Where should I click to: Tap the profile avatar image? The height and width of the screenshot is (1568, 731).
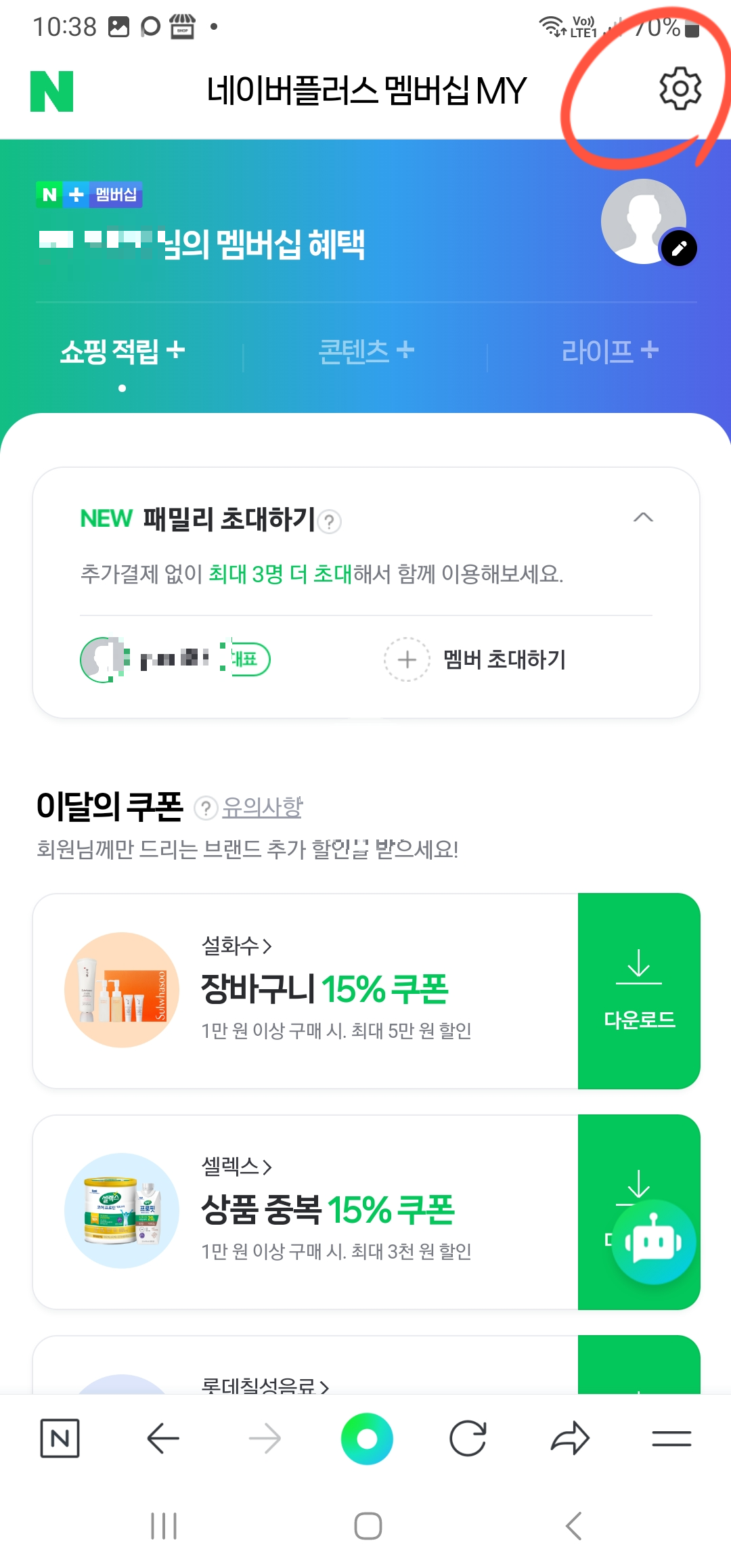(644, 221)
